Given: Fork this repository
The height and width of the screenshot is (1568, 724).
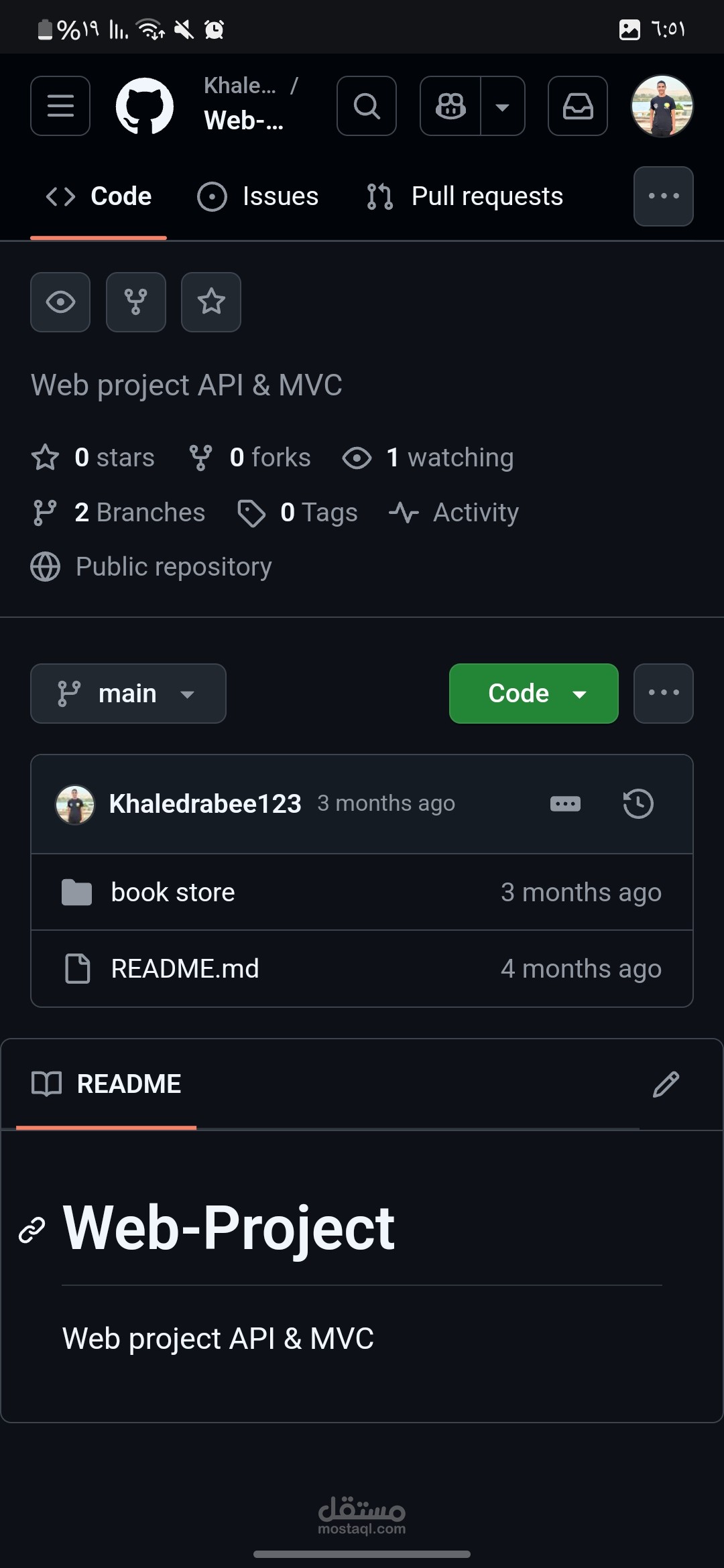Looking at the screenshot, I should click(136, 302).
